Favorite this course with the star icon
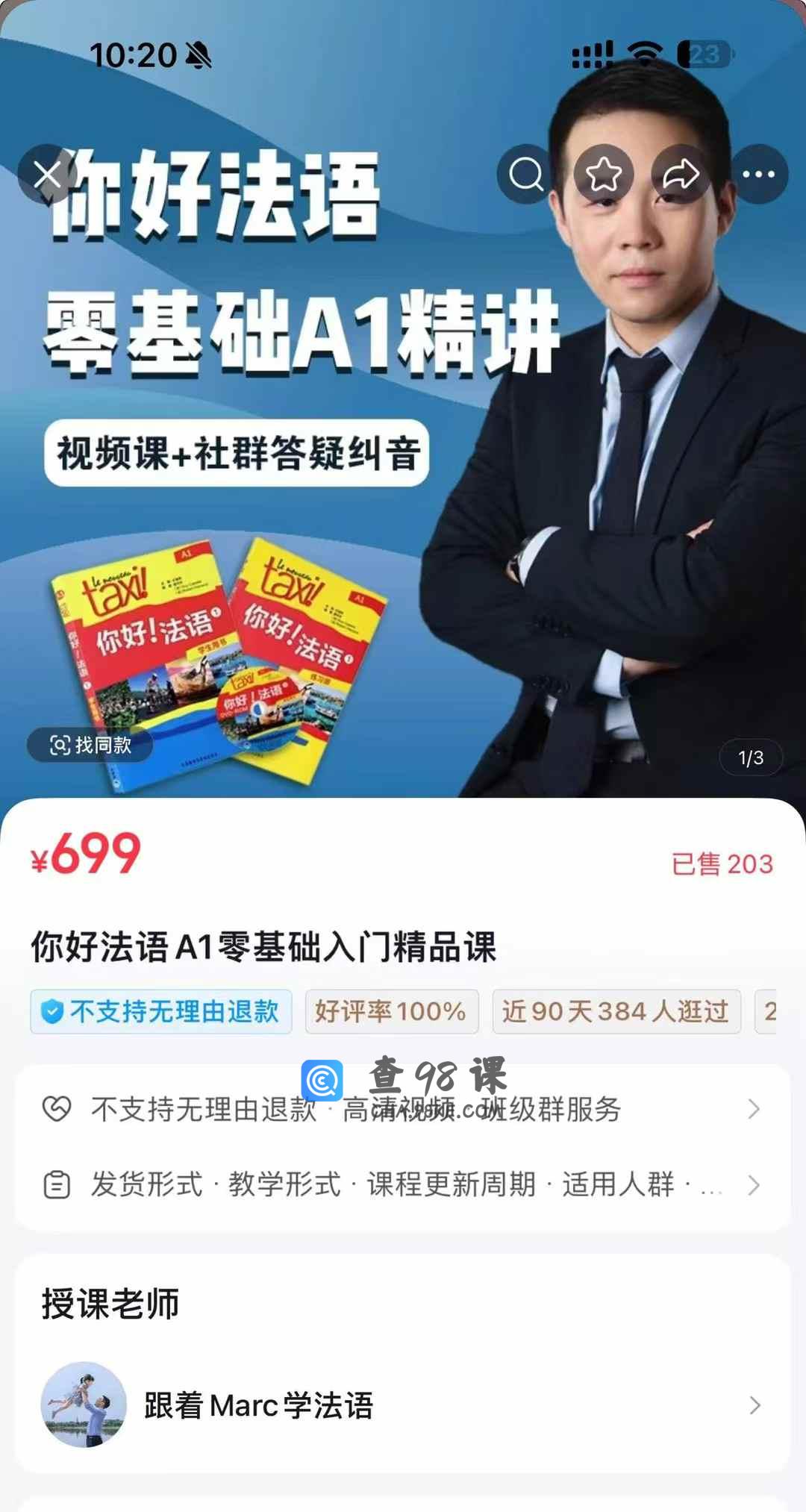 pyautogui.click(x=604, y=175)
